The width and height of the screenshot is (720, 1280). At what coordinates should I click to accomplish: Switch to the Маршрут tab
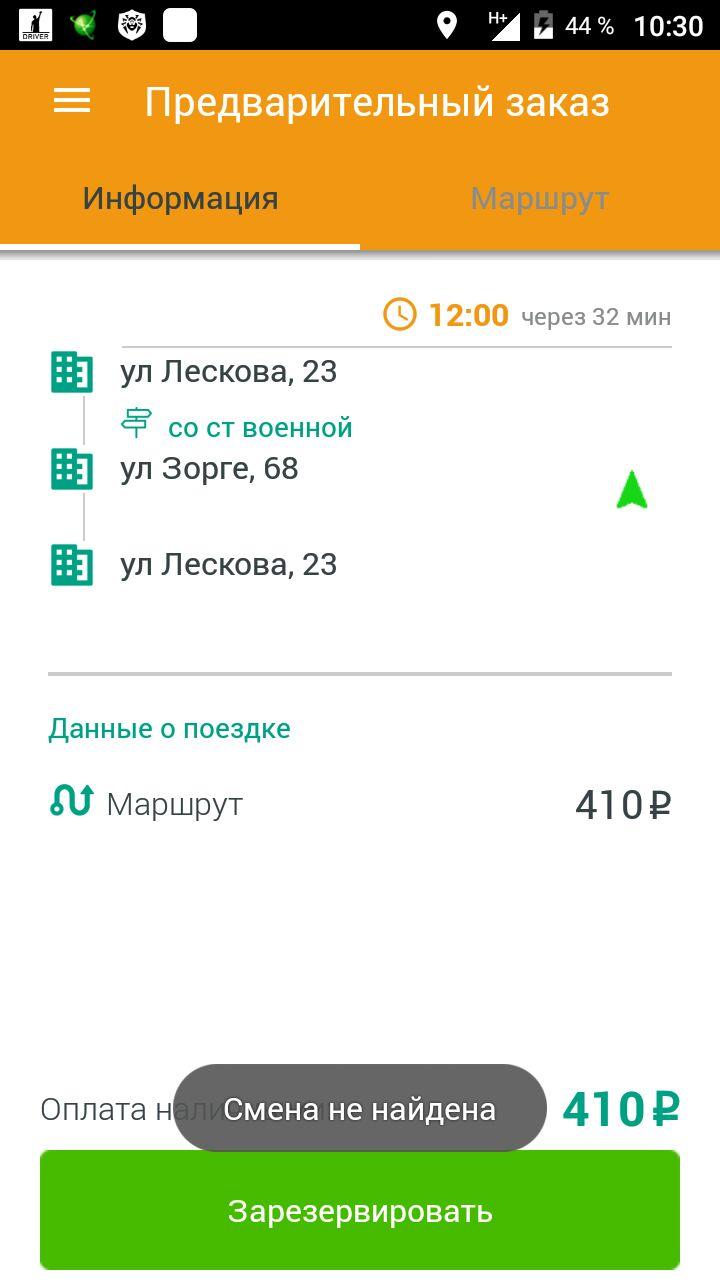coord(540,199)
